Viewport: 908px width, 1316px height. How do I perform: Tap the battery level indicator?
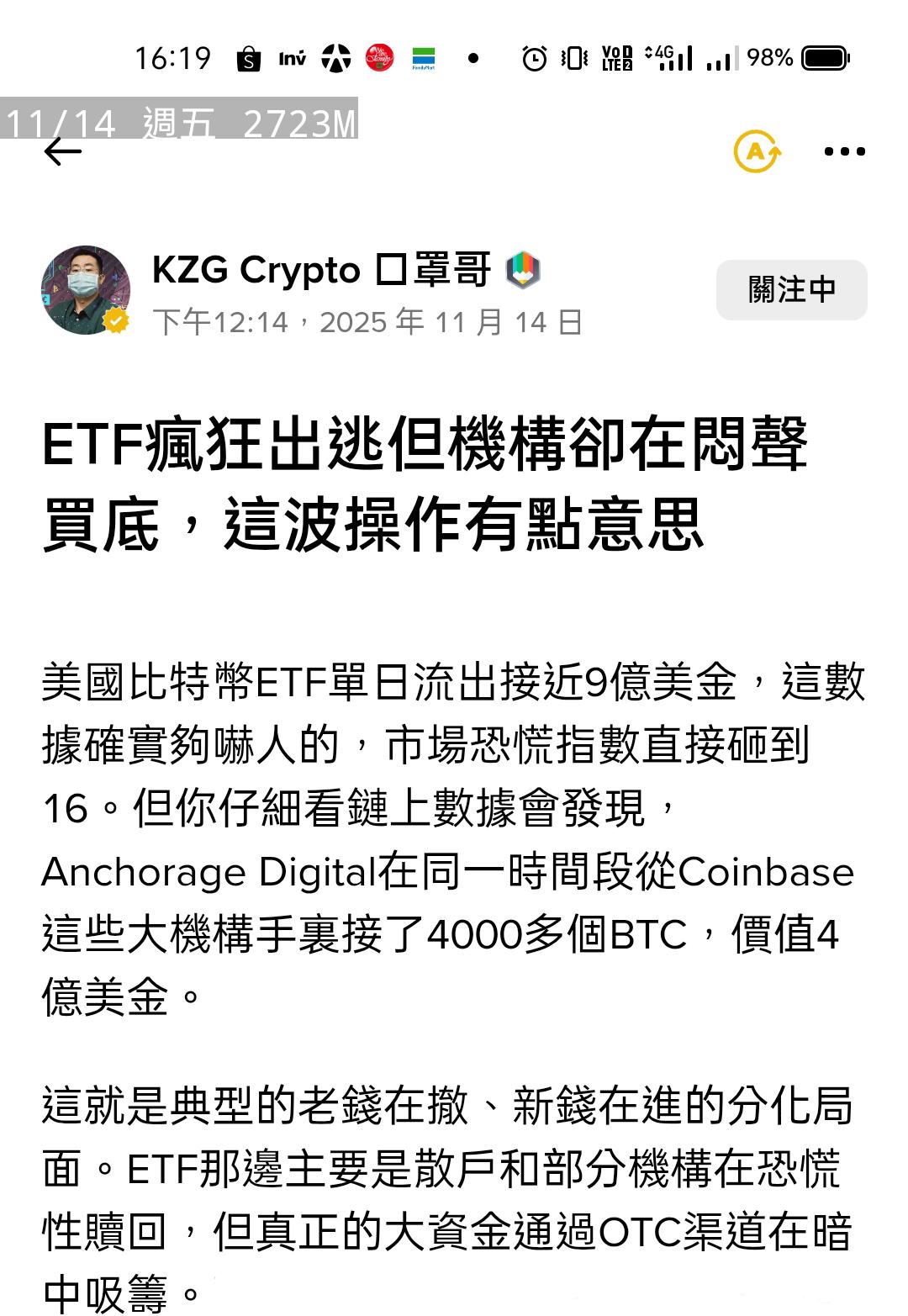(824, 58)
